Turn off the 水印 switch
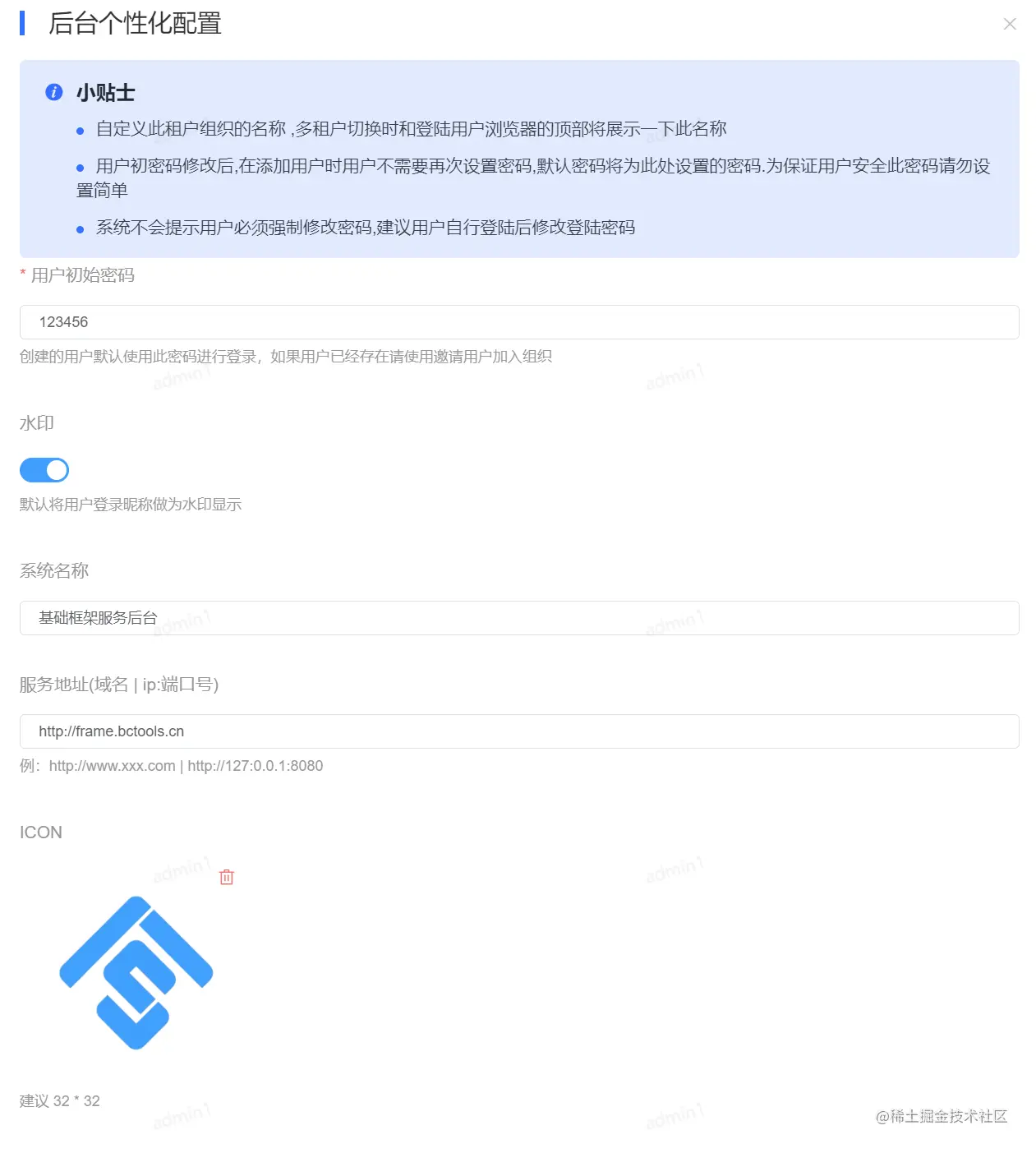Image resolution: width=1036 pixels, height=1153 pixels. click(x=44, y=470)
